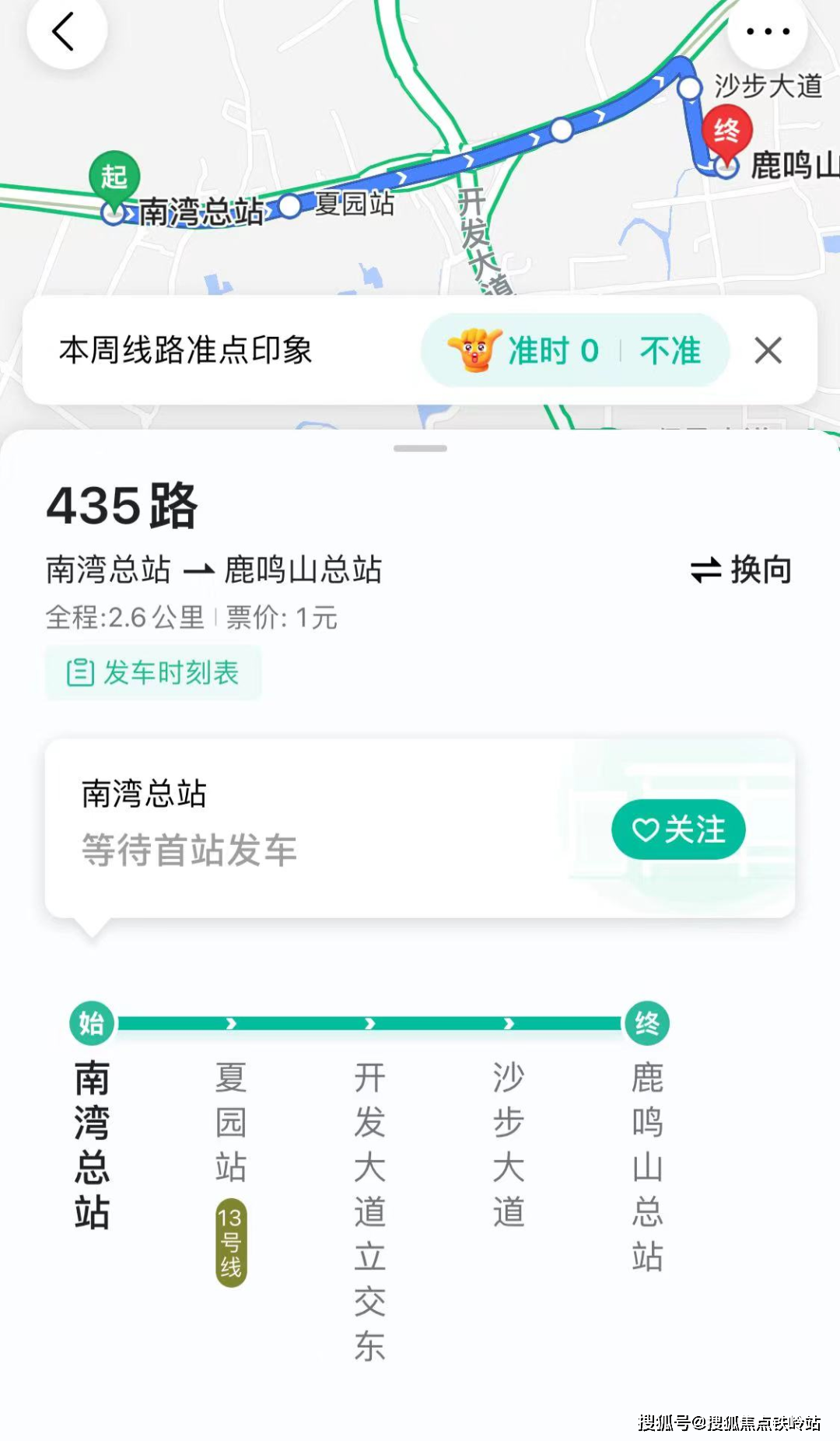Screen dimensions: 840x1441
Task: Dismiss the 本周线路准点印象 banner
Action: point(768,351)
